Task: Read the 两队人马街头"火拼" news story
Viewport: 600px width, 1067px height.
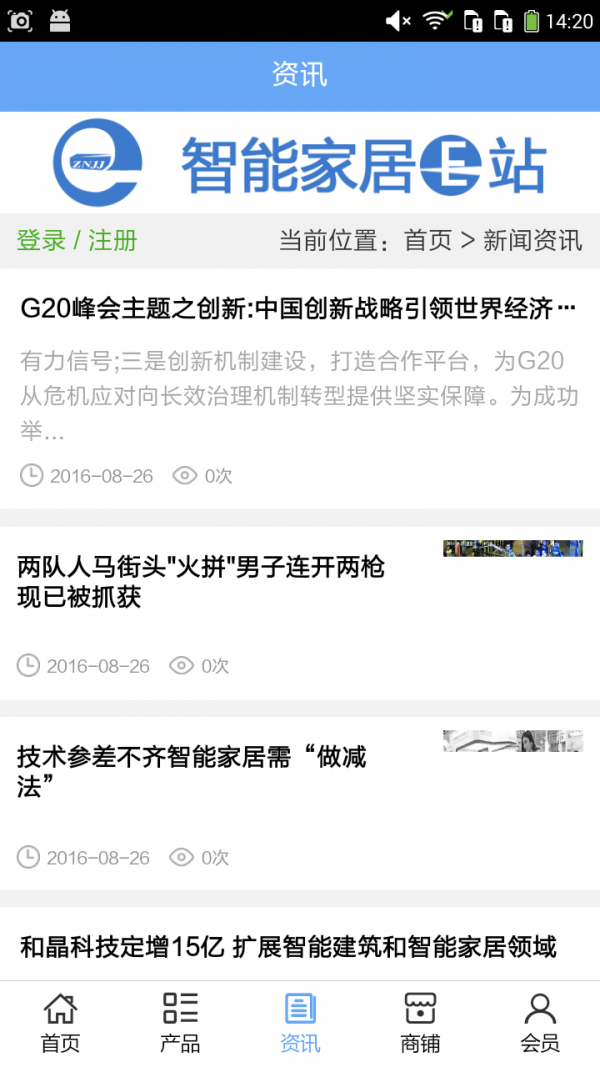Action: tap(201, 582)
